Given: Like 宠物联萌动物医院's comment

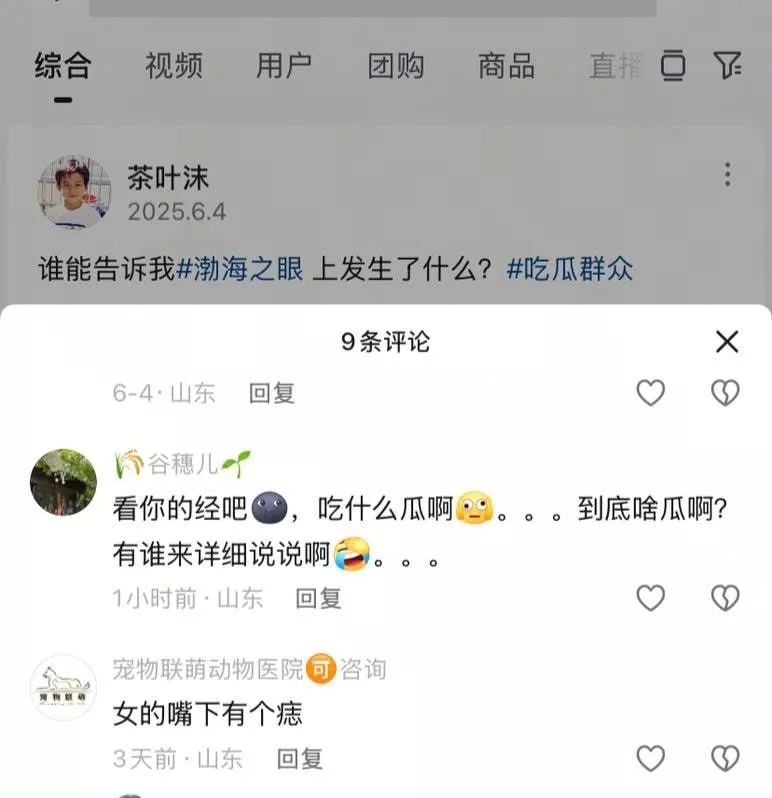Looking at the screenshot, I should point(651,758).
